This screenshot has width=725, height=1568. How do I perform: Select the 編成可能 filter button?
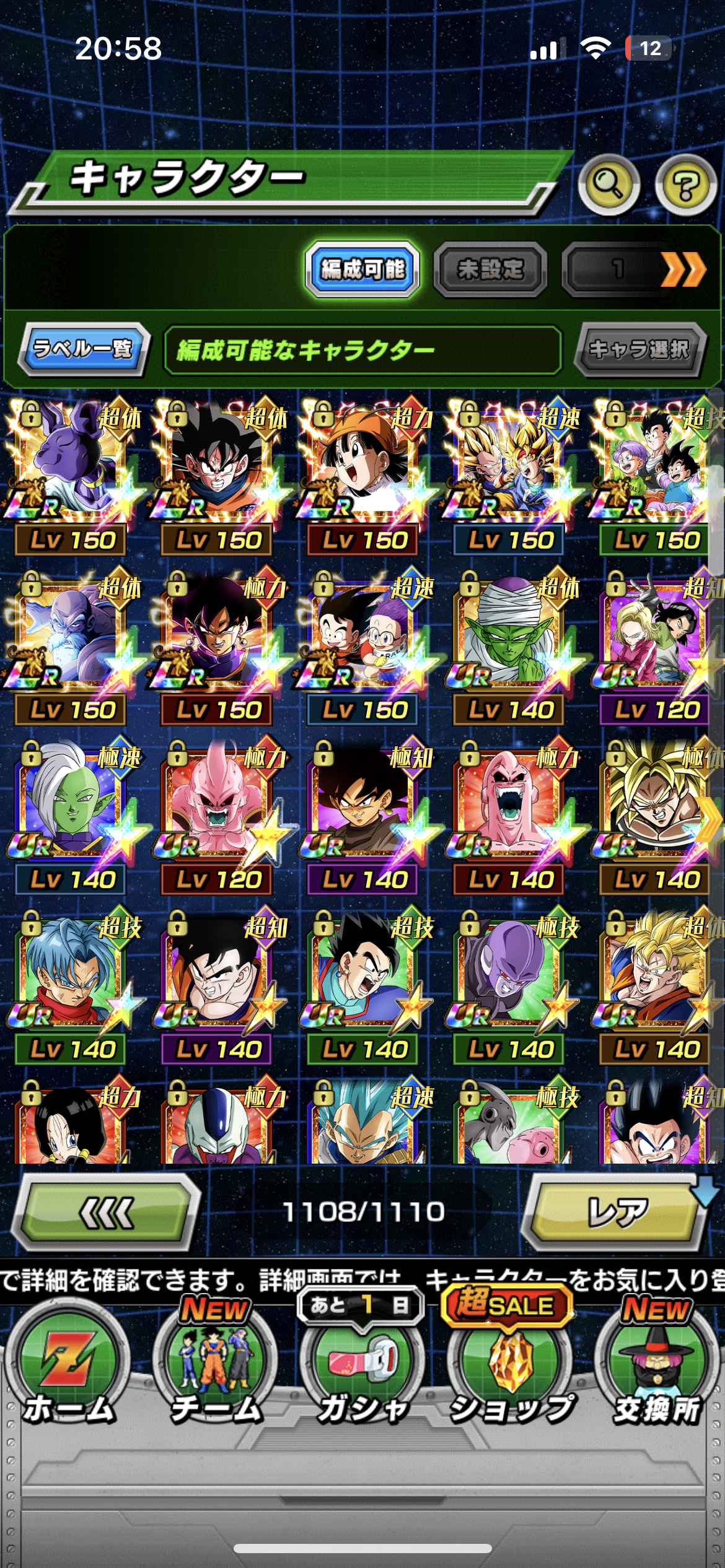click(362, 269)
